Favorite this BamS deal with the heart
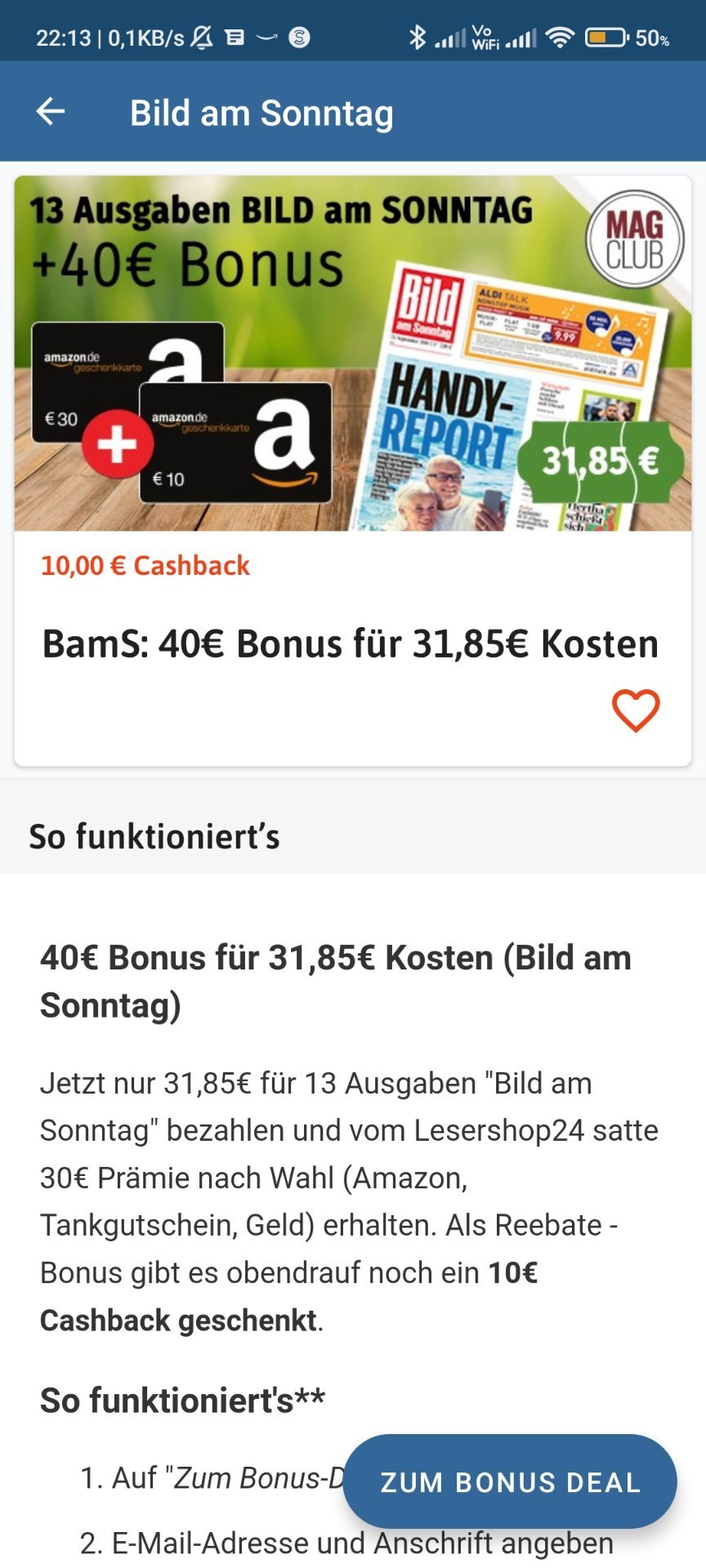706x1568 pixels. click(635, 710)
